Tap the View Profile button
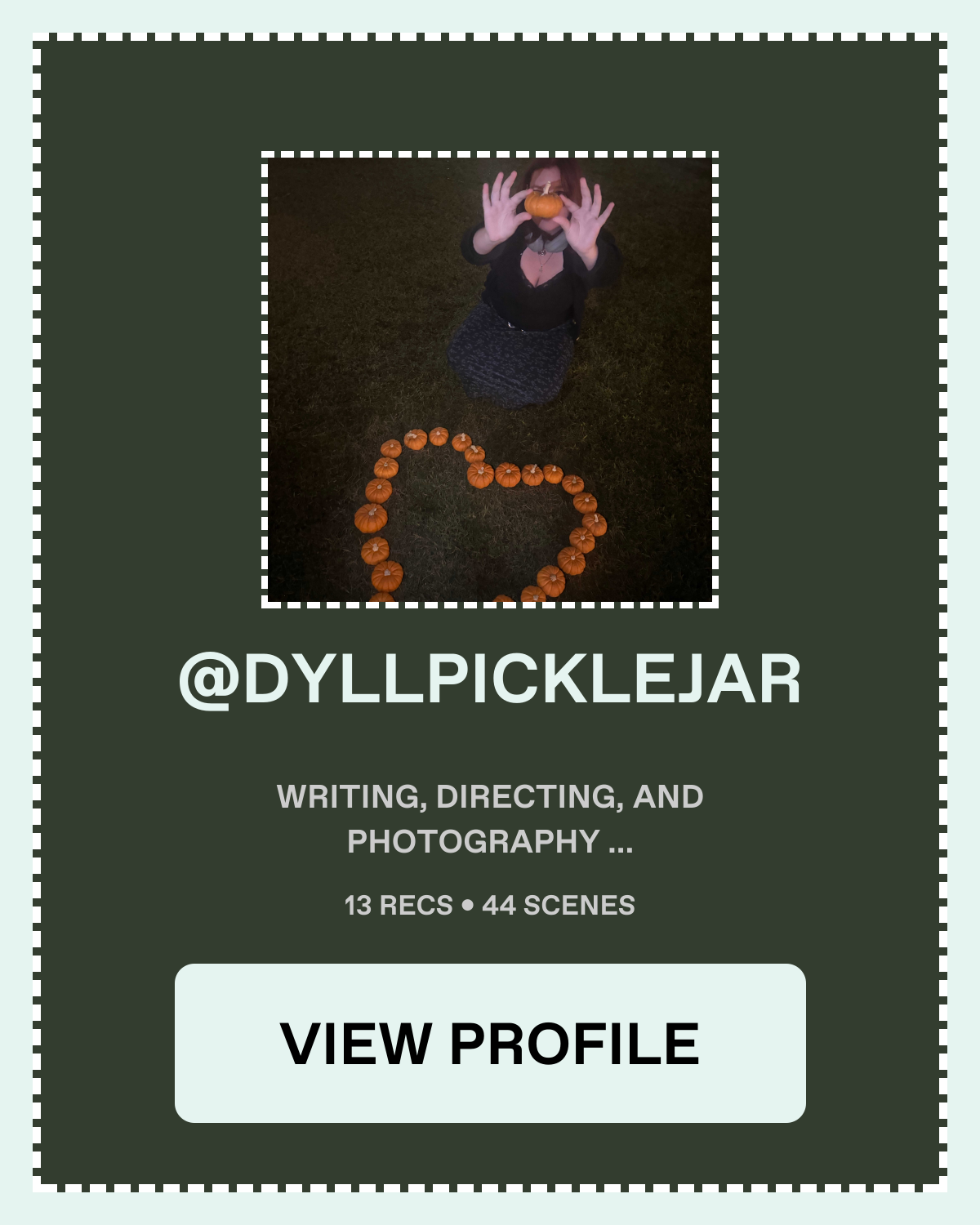 tap(490, 1043)
